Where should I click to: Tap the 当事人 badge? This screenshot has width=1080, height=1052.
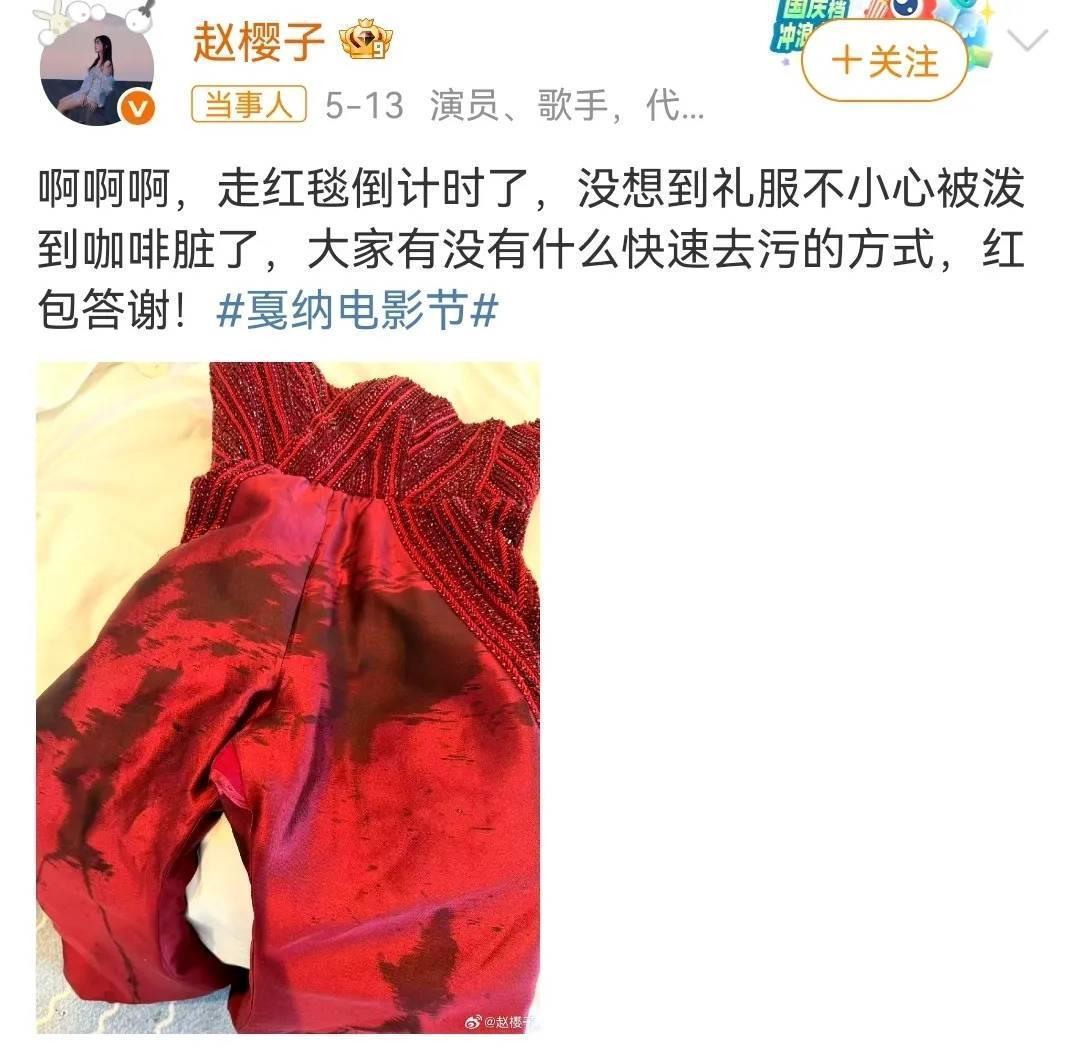point(249,106)
